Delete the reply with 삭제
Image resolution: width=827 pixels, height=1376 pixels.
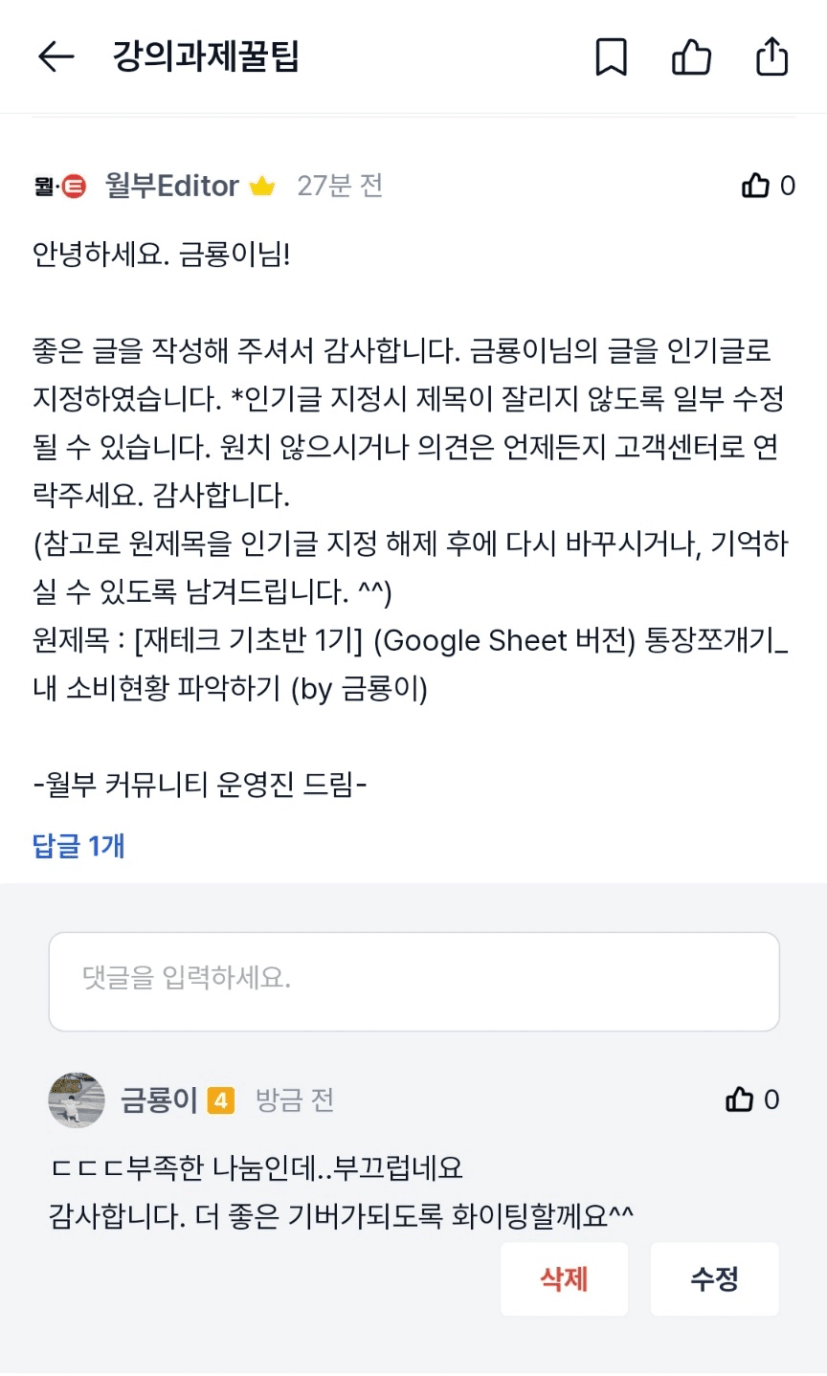pos(564,1279)
